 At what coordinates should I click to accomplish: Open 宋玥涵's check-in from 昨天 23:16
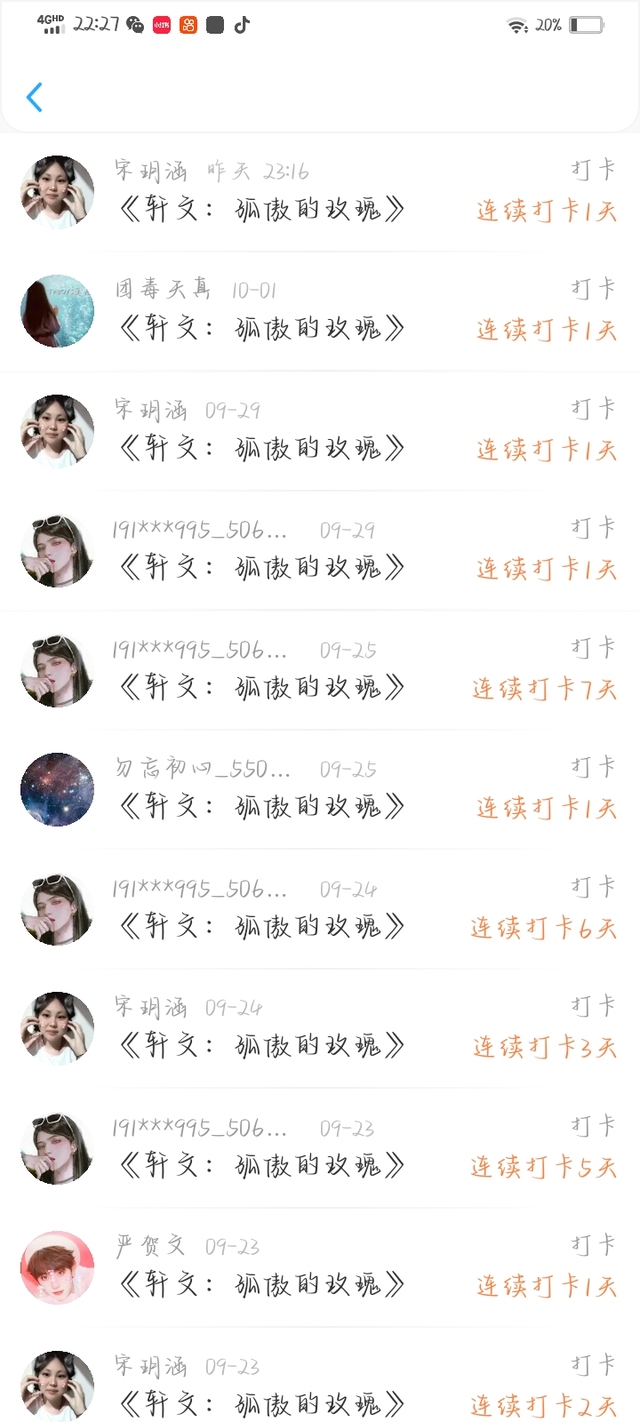coord(320,191)
